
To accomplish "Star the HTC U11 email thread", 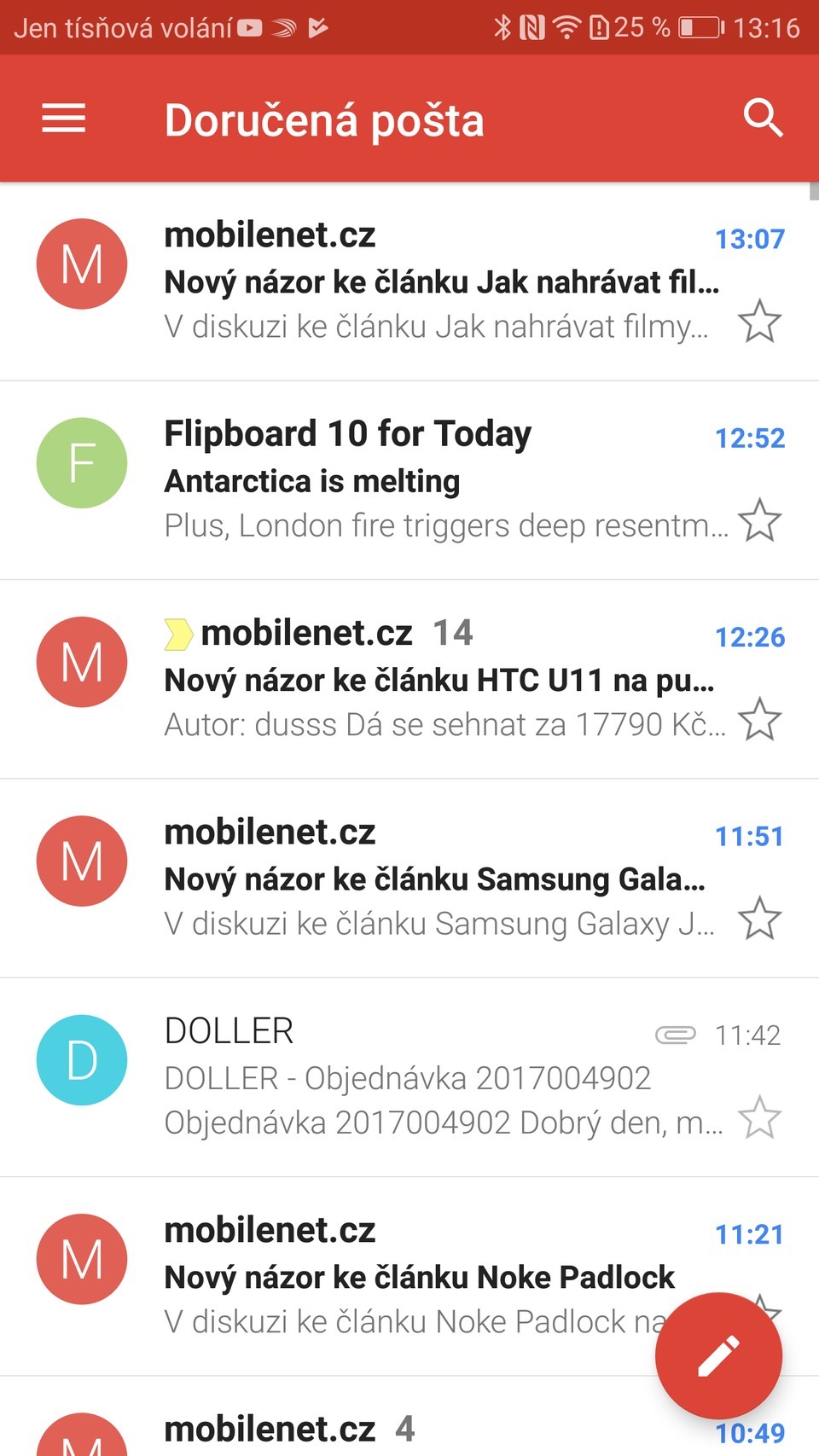I will coord(758,719).
